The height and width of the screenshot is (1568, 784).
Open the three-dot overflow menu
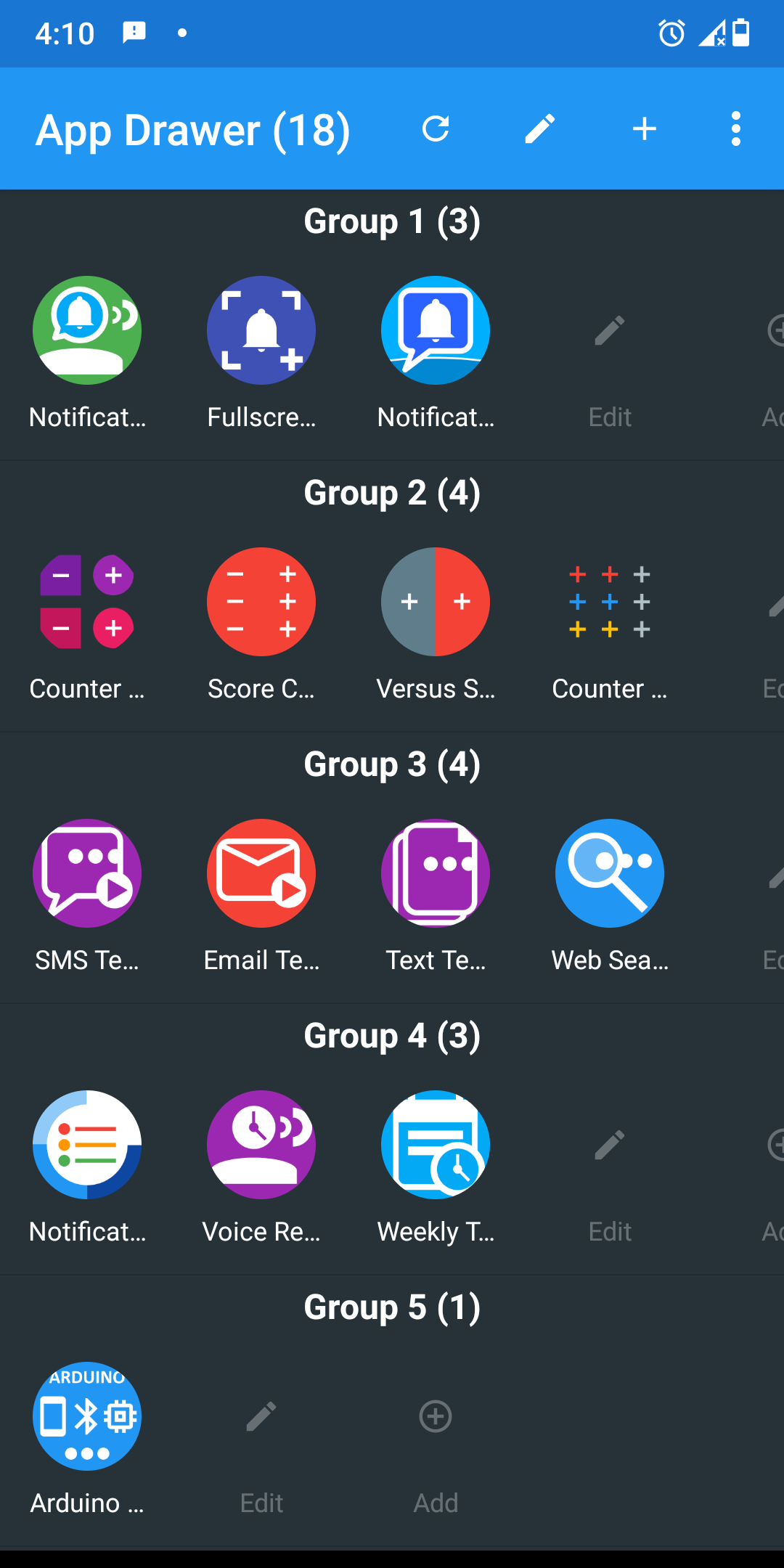click(736, 129)
